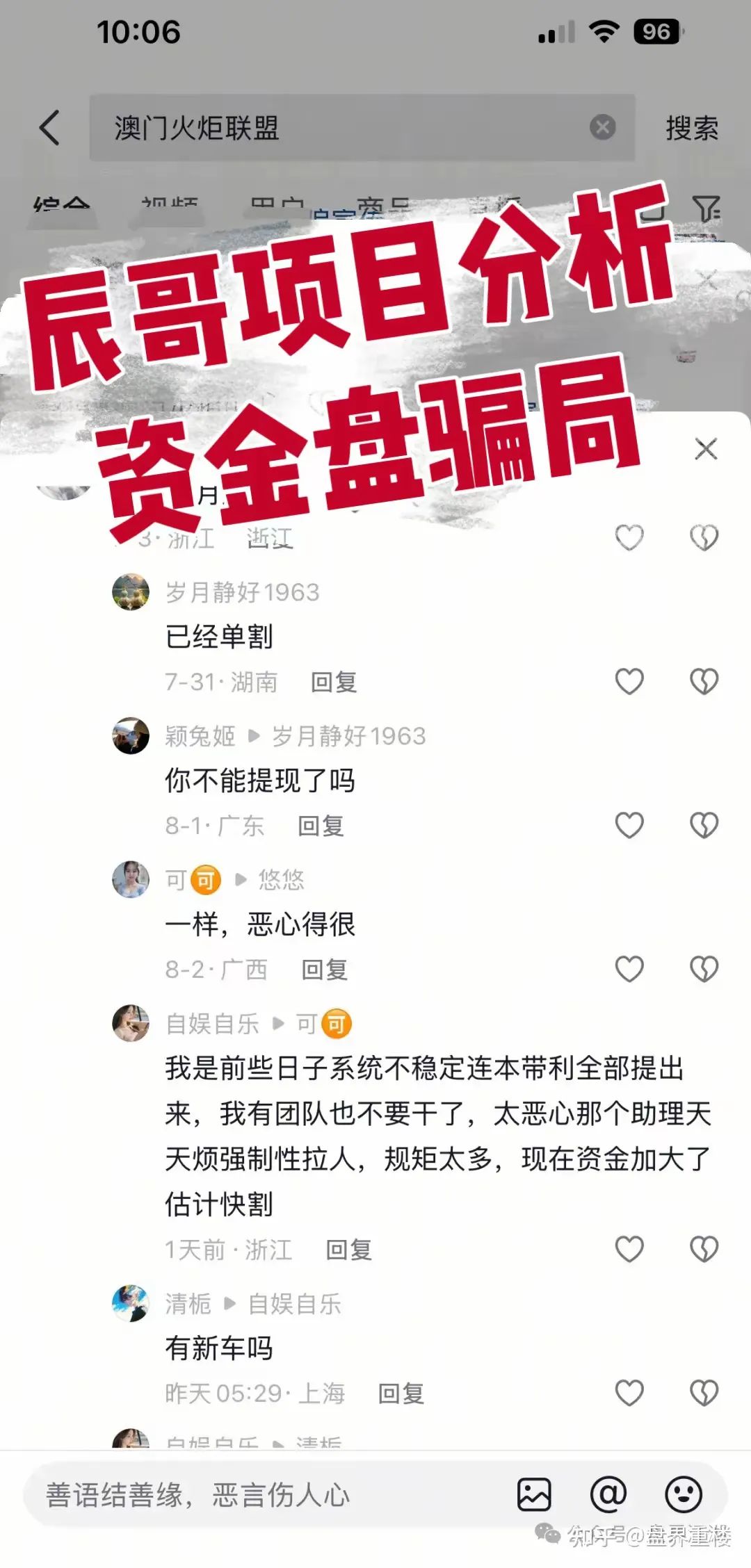Like 岁月静好1963's comment 已经单割
Screen dimensions: 751x1568
pyautogui.click(x=629, y=682)
